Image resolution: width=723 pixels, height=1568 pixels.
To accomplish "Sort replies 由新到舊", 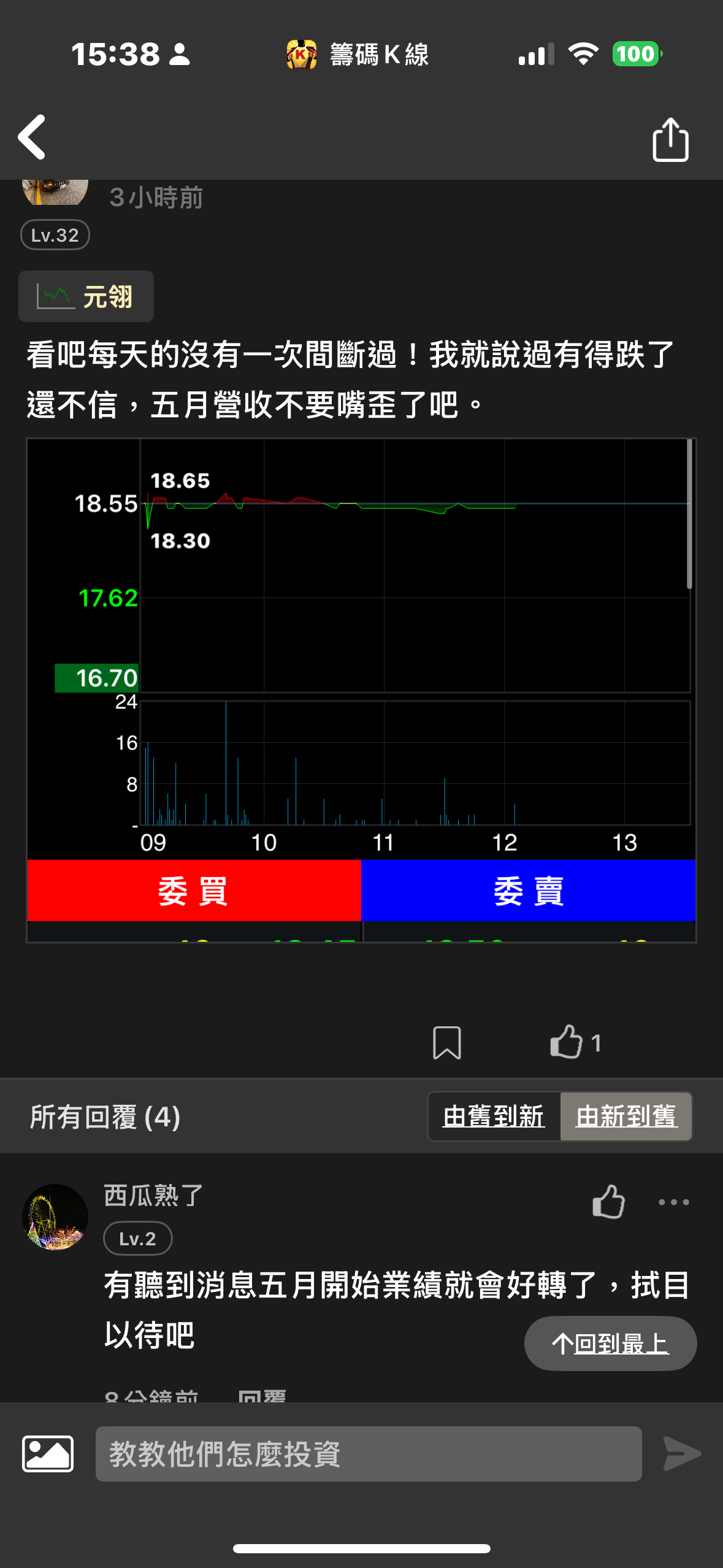I will coord(626,1116).
